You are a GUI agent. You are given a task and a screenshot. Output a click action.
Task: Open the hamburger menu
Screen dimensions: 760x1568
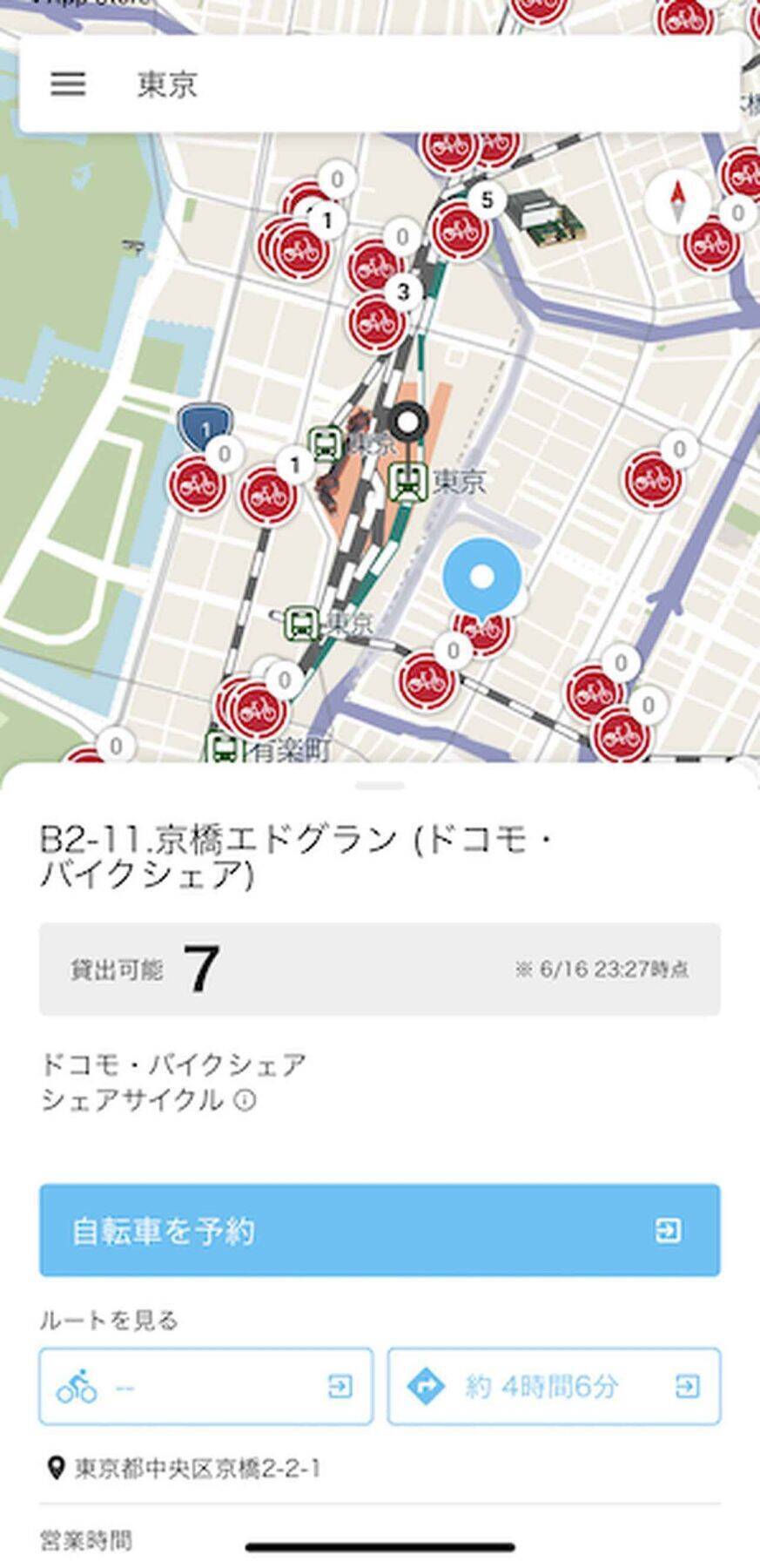coord(68,84)
